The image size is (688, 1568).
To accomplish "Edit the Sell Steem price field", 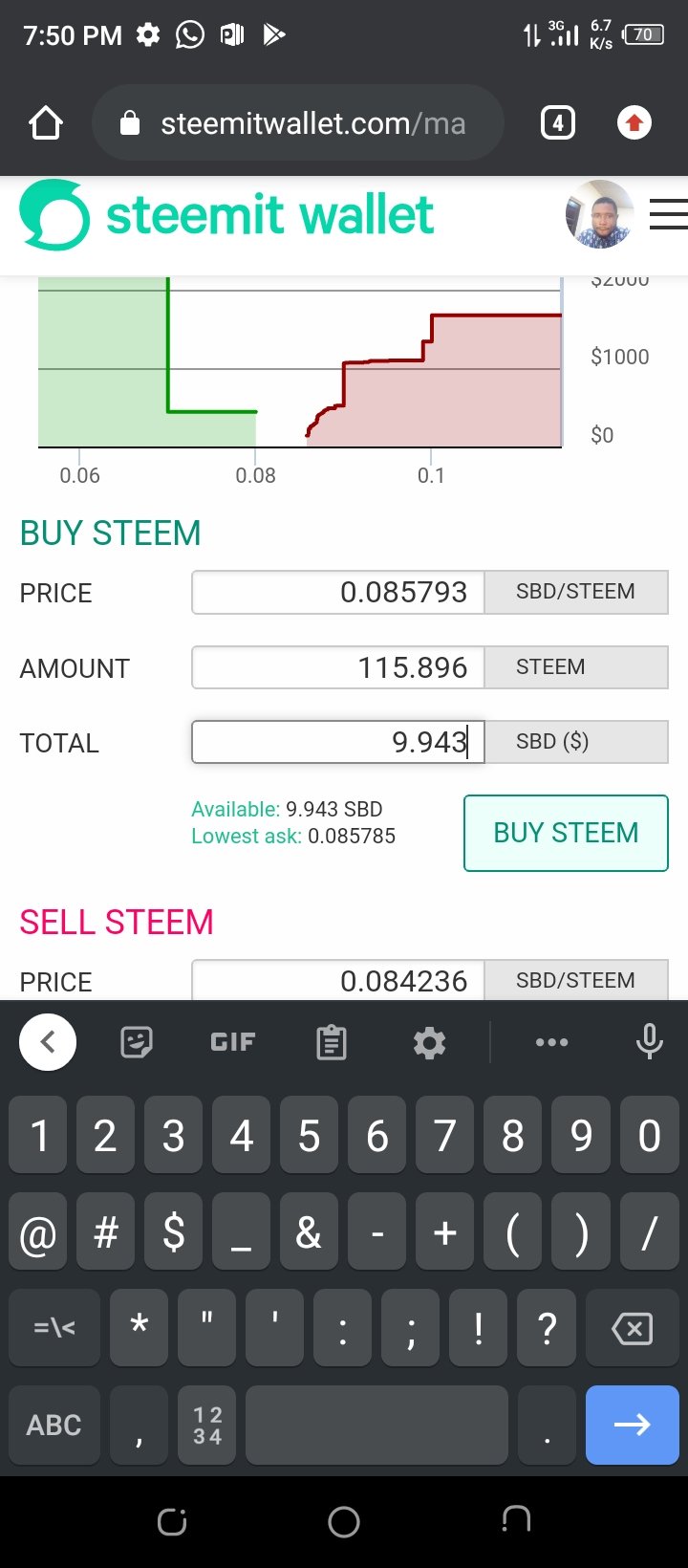I will coord(338,981).
